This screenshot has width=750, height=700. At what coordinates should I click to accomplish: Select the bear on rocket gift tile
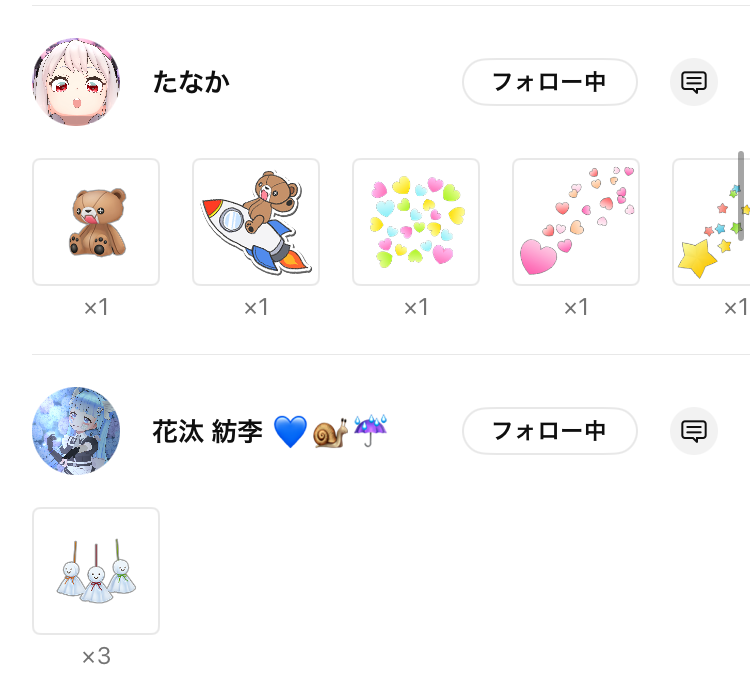click(256, 222)
